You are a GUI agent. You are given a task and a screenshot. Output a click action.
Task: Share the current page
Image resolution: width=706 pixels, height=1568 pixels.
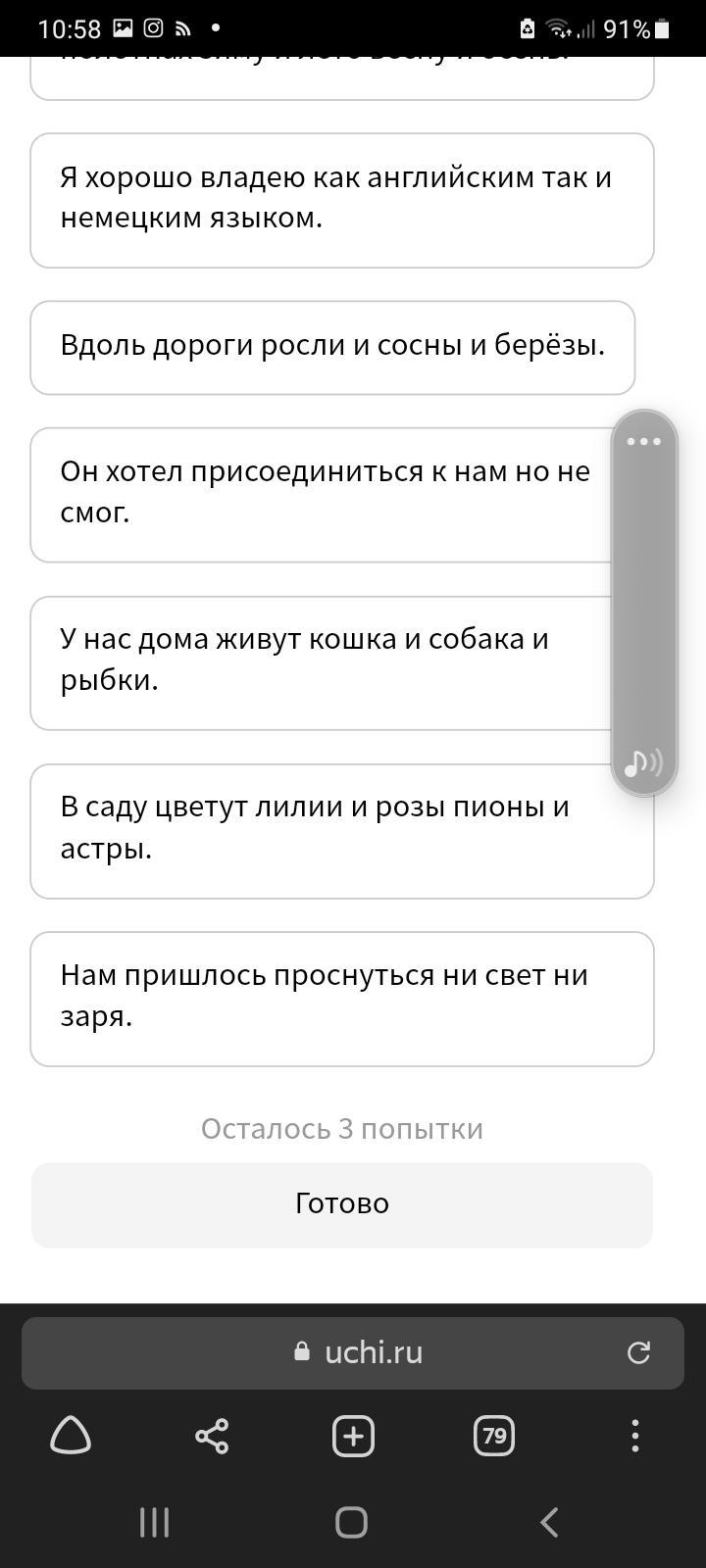212,1437
